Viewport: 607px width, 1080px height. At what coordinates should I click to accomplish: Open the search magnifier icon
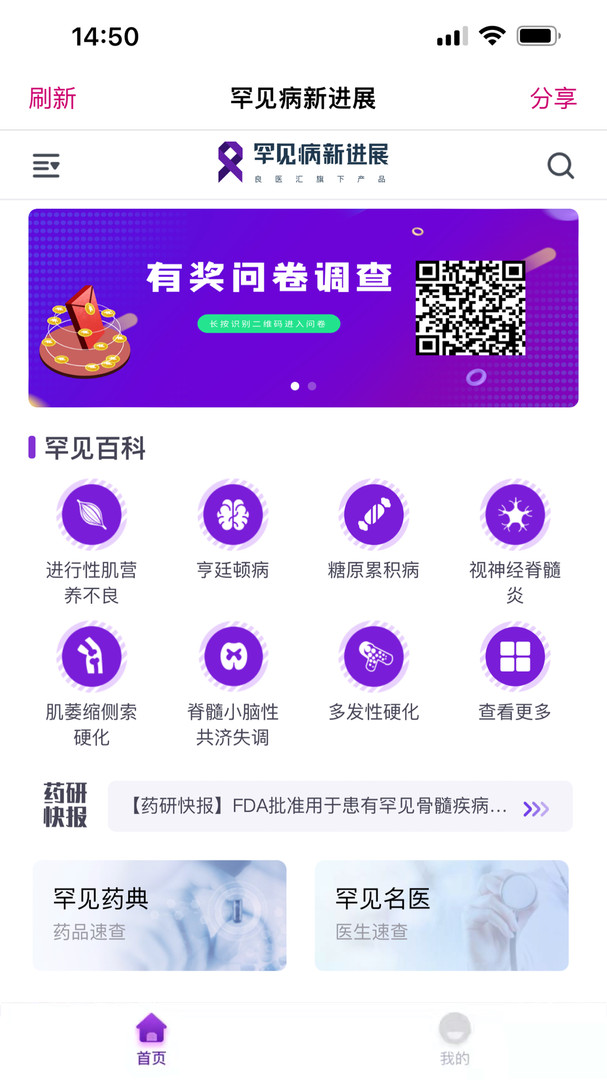pyautogui.click(x=560, y=166)
